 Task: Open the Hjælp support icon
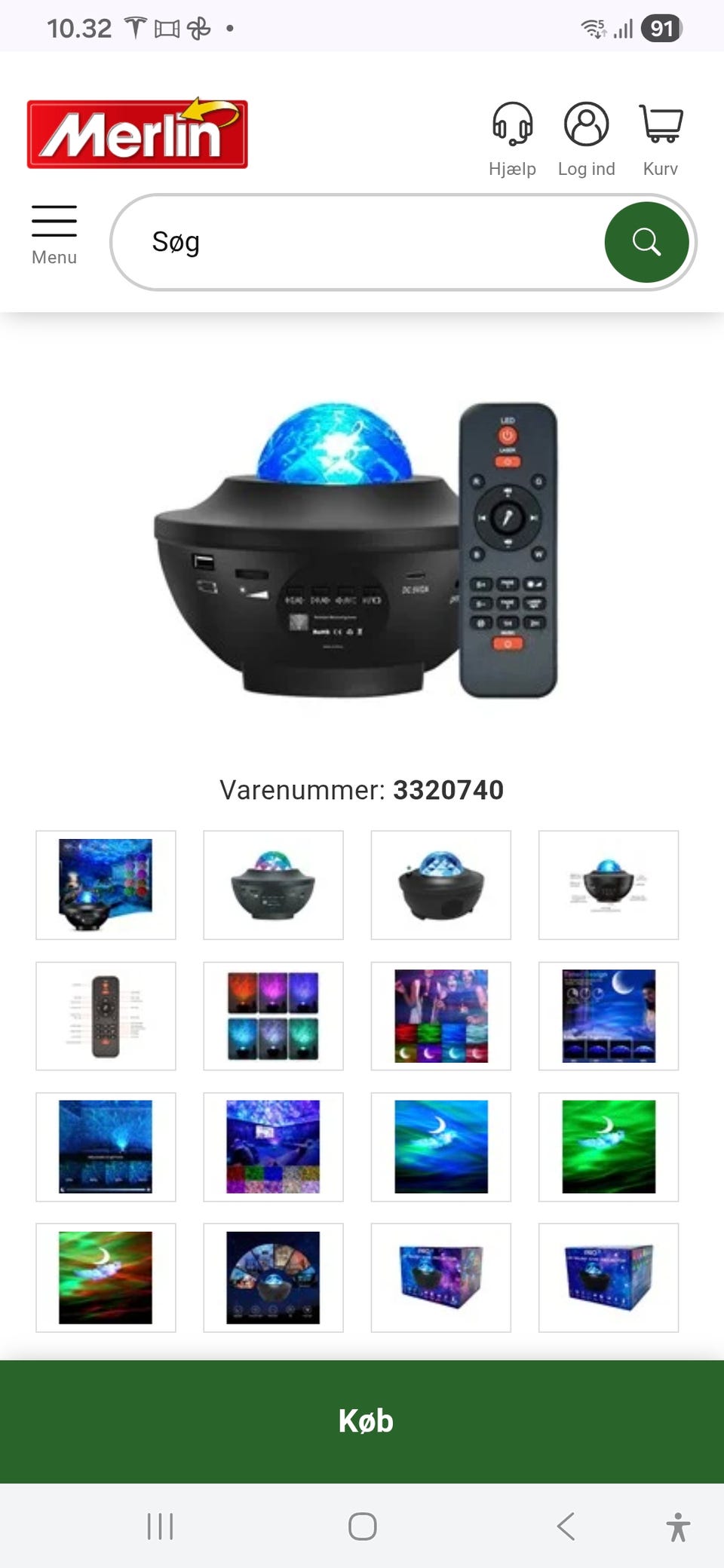point(512,139)
